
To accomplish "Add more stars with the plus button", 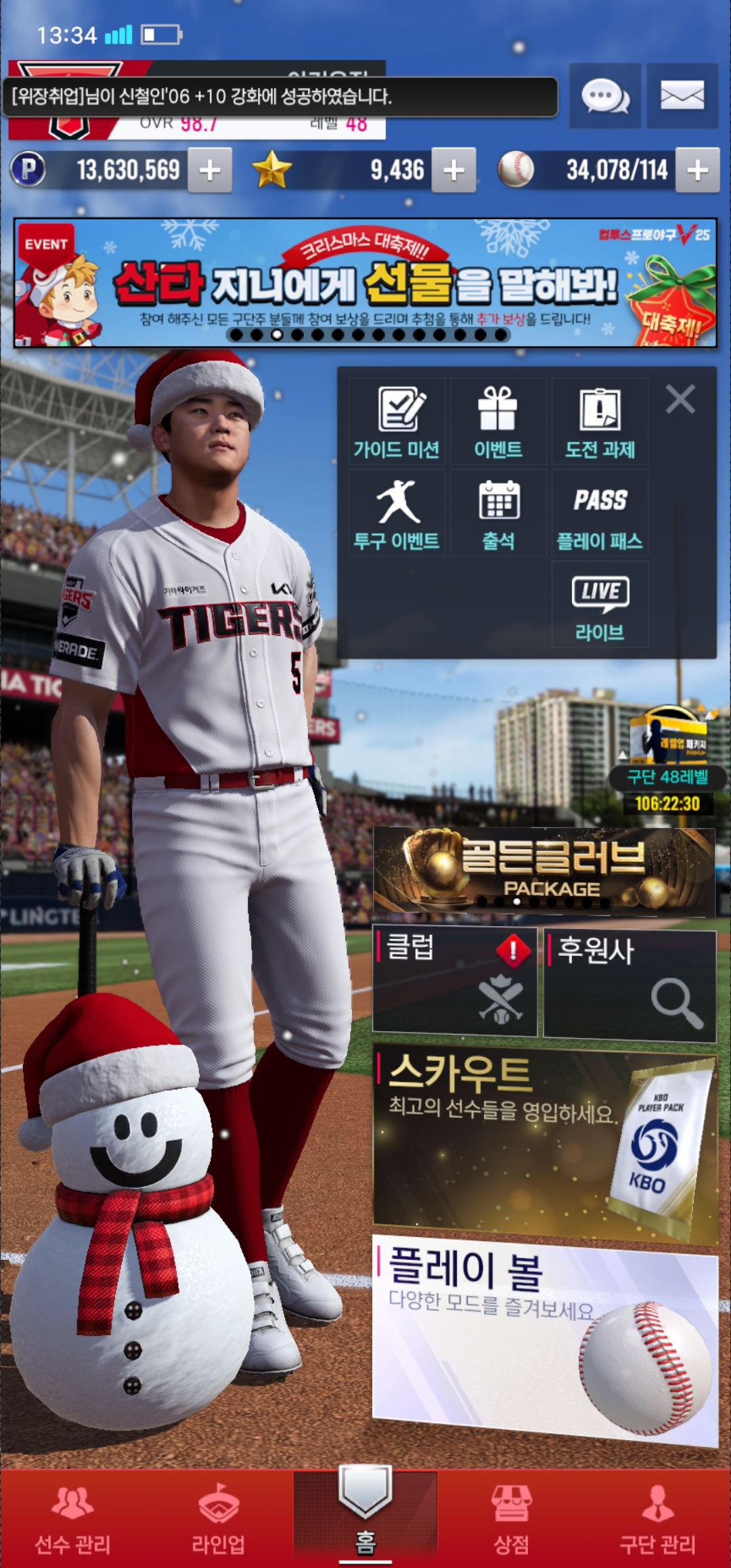I will click(x=453, y=171).
